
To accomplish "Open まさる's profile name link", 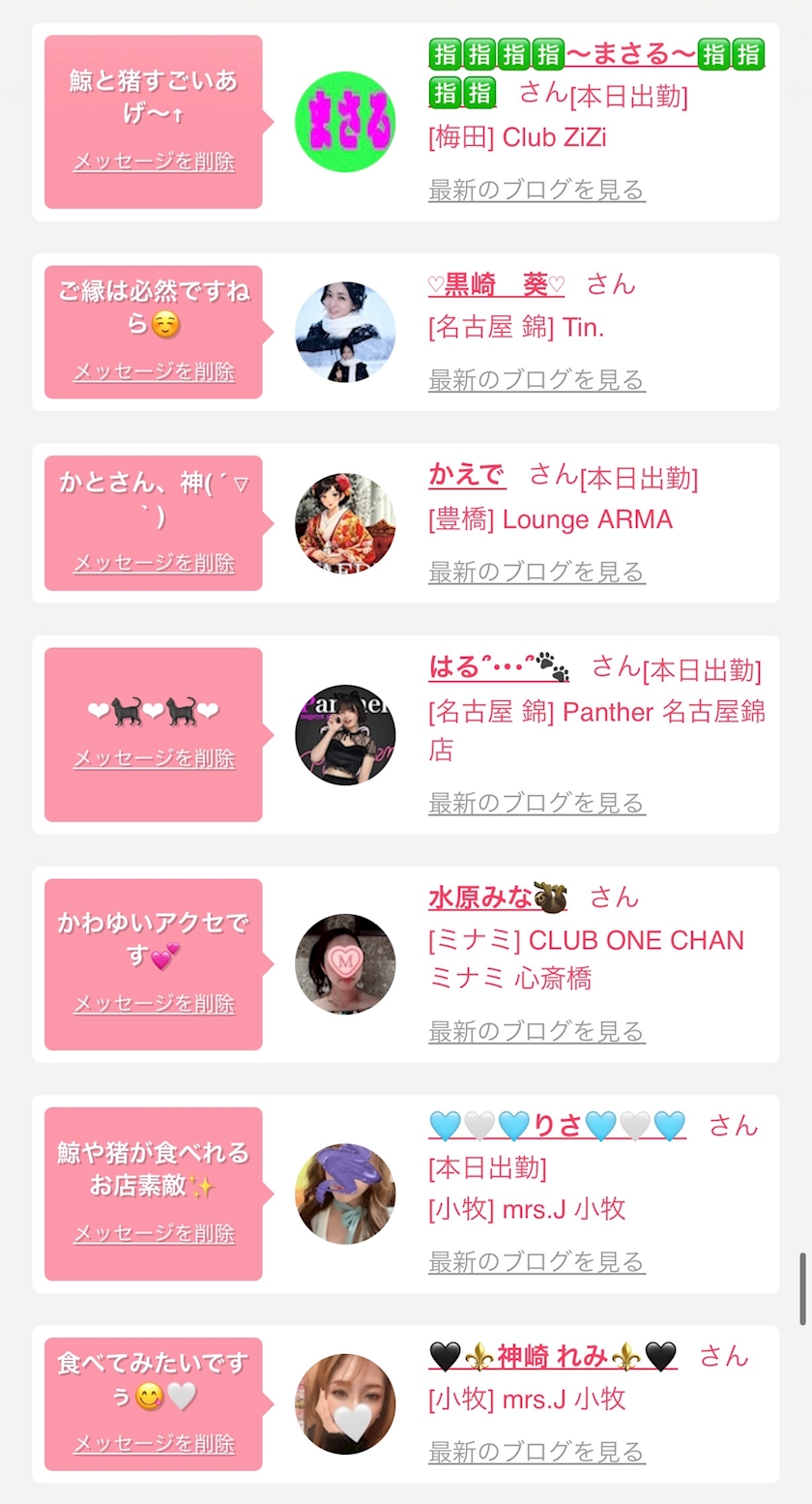I will pyautogui.click(x=595, y=55).
